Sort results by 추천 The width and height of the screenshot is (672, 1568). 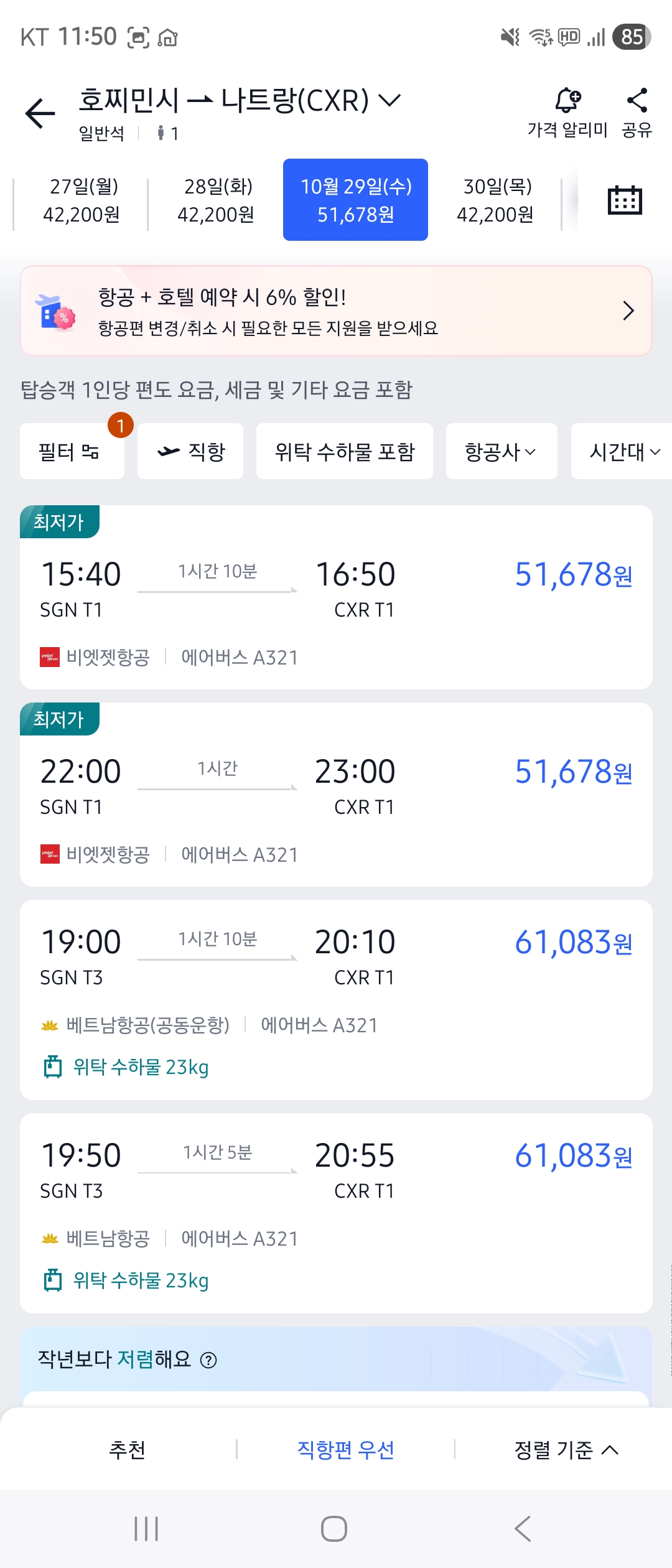point(127,1450)
